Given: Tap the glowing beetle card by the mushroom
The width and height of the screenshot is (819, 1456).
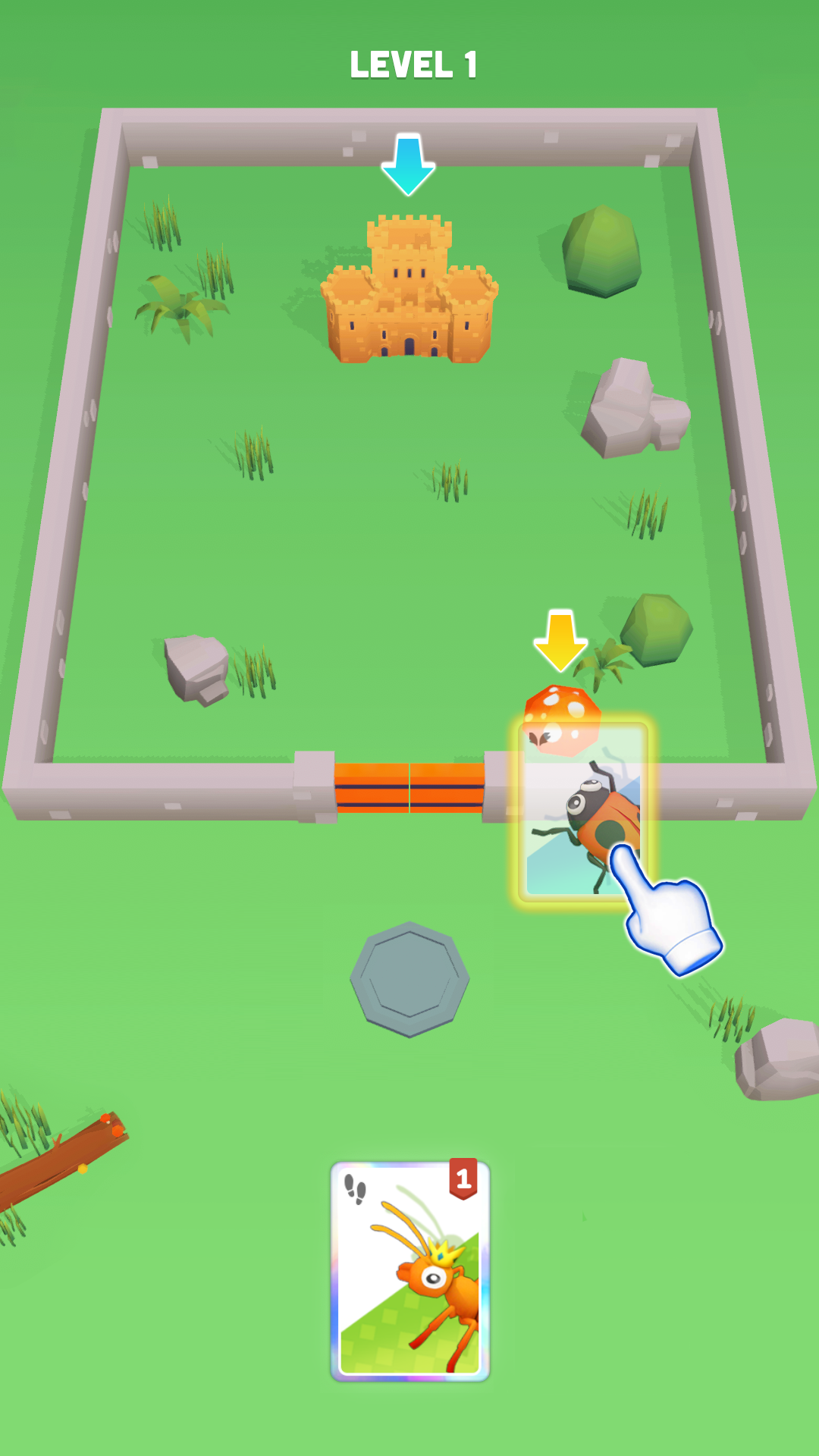Looking at the screenshot, I should (583, 811).
